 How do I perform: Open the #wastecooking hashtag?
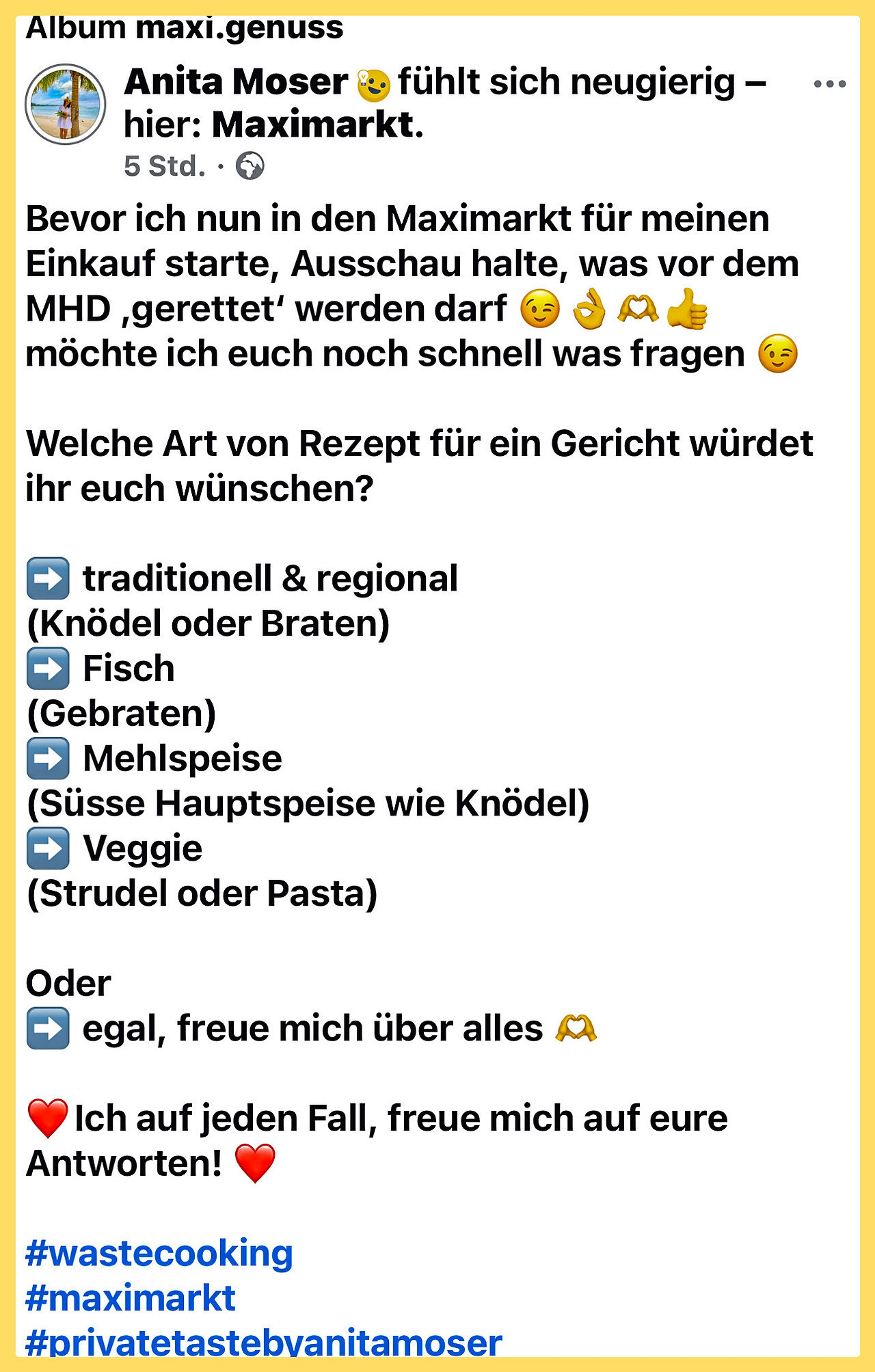click(159, 1253)
